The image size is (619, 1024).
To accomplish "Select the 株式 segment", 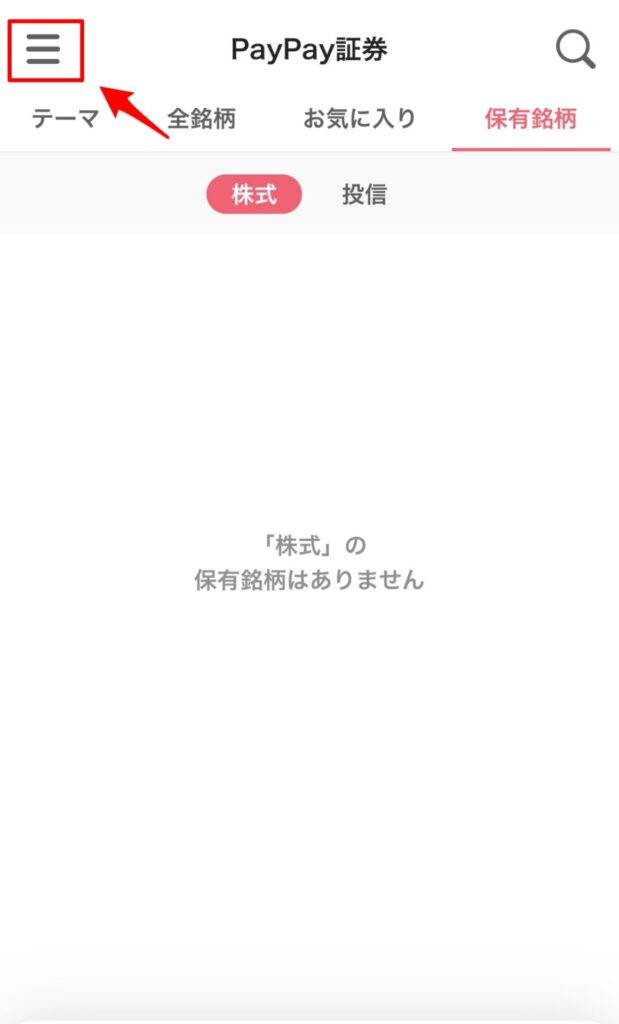I will click(x=254, y=195).
